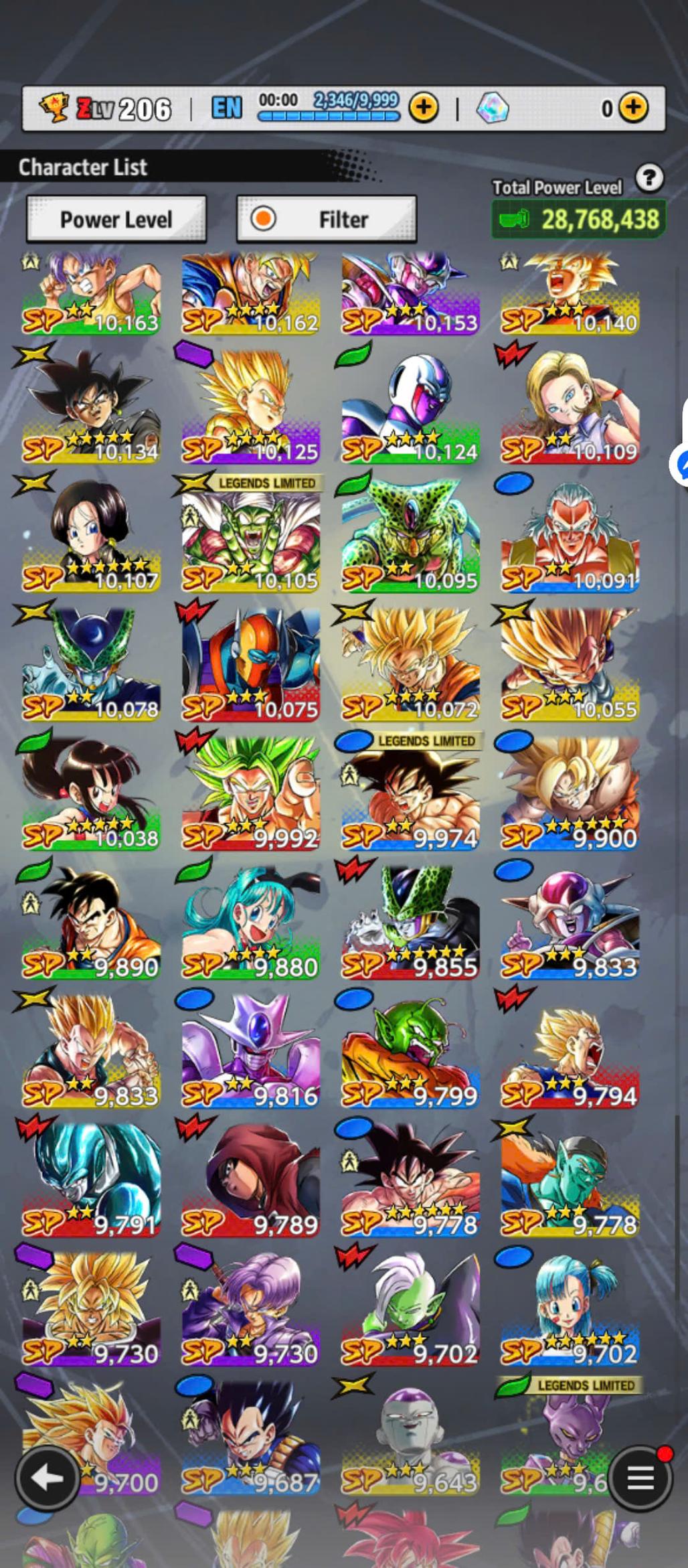The height and width of the screenshot is (1568, 688).
Task: Add energy with the plus button
Action: pos(423,107)
